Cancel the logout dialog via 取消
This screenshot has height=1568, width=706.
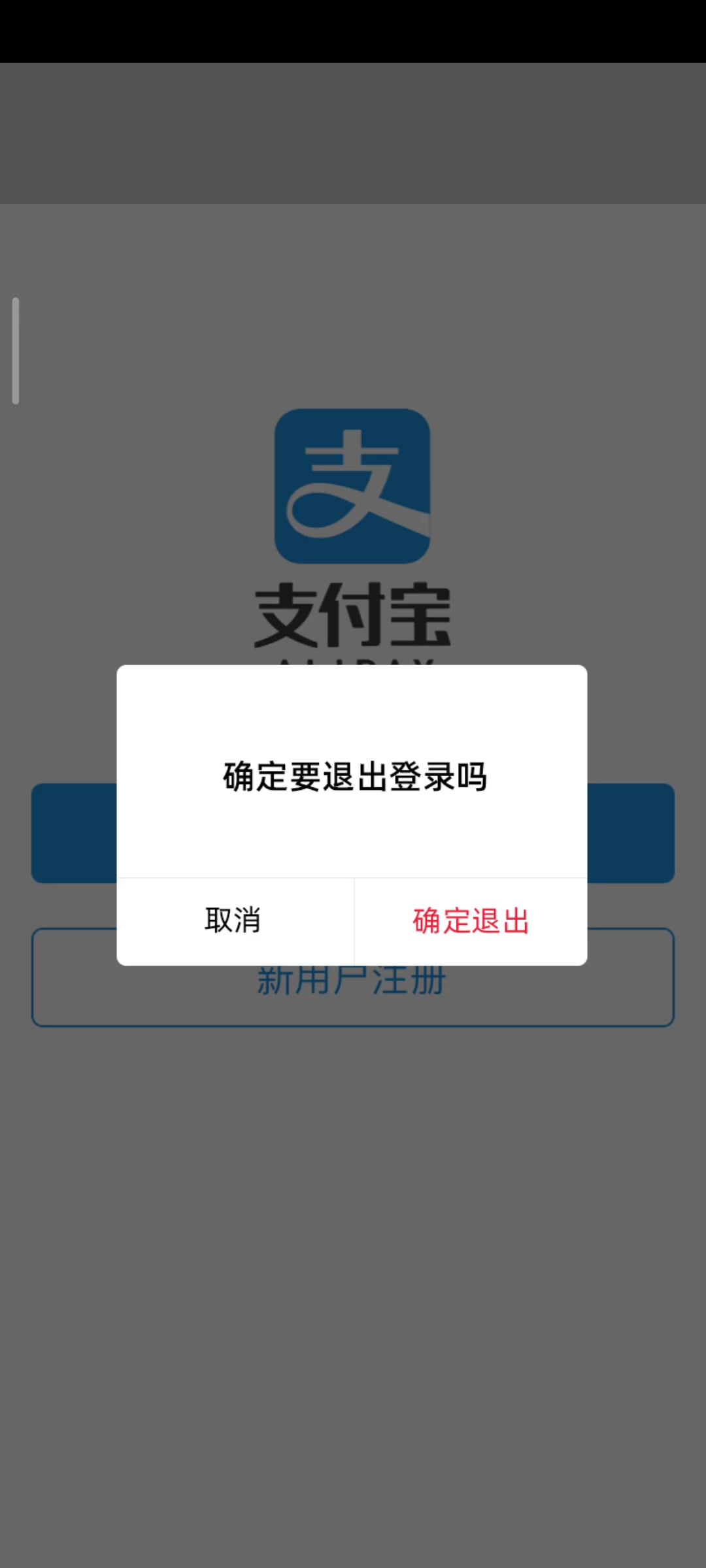tap(233, 921)
